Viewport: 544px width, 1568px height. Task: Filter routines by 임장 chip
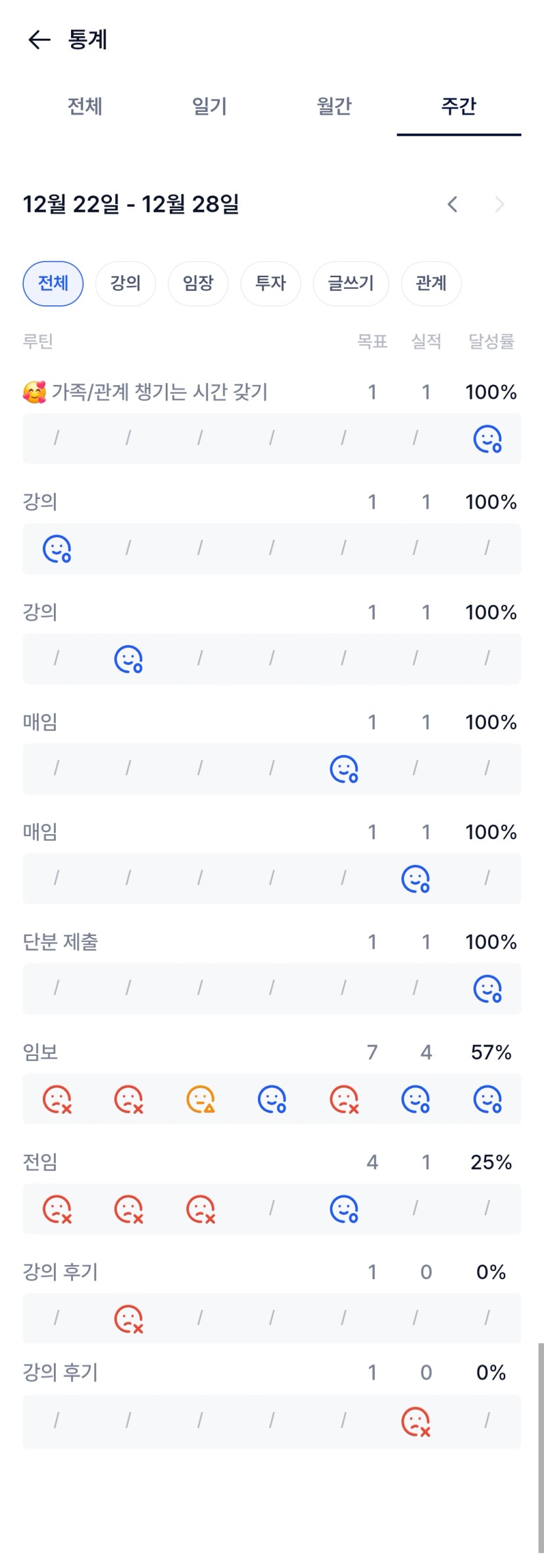[x=198, y=284]
